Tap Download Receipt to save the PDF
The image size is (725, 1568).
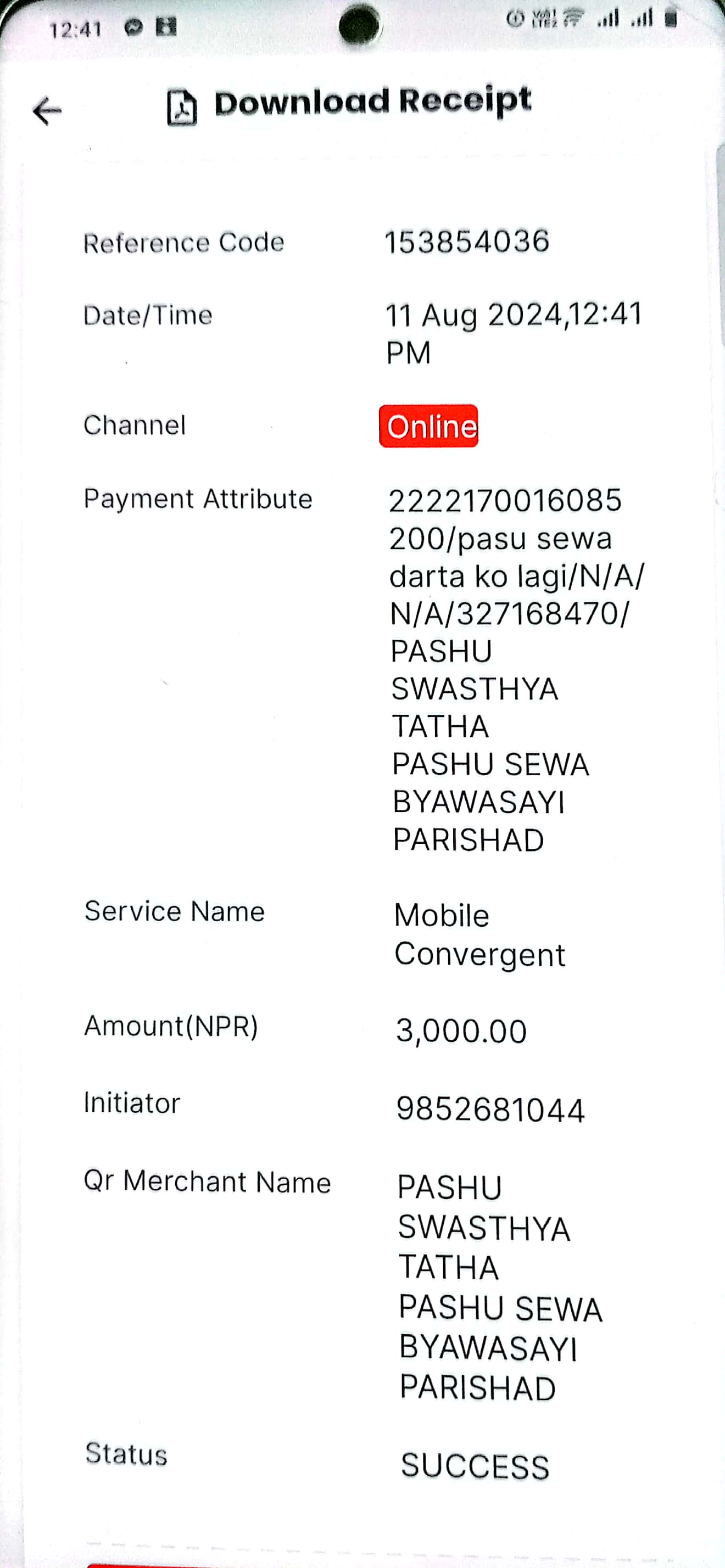point(349,105)
